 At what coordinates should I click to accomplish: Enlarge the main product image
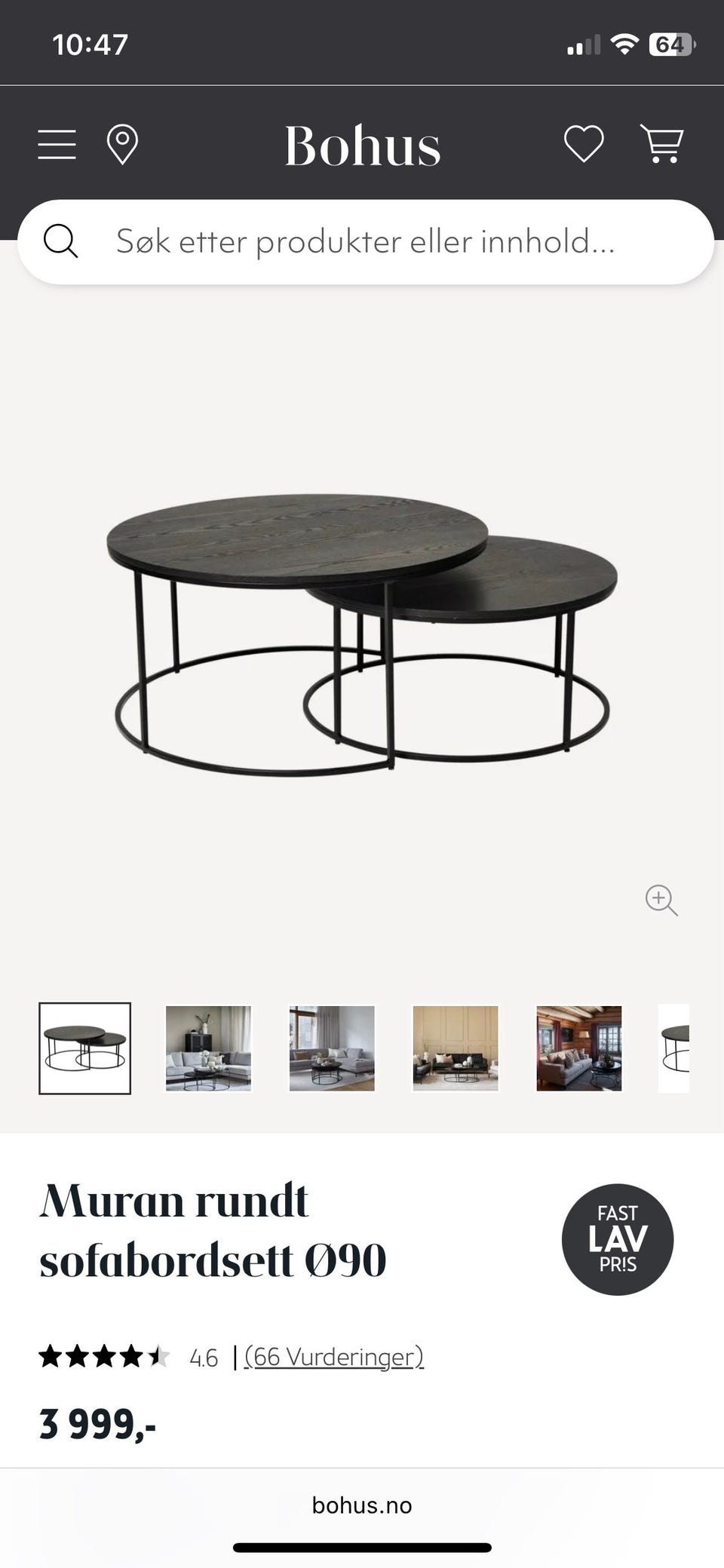pos(661,900)
